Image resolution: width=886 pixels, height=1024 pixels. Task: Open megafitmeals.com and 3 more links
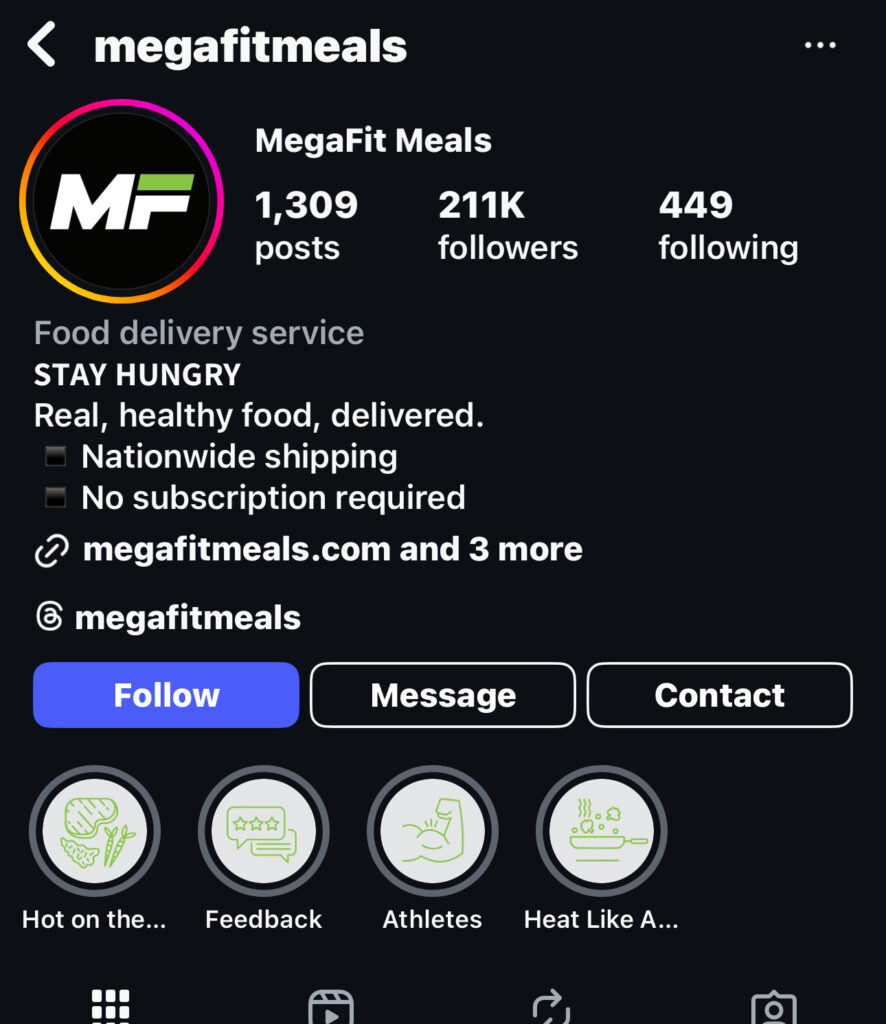coord(332,549)
